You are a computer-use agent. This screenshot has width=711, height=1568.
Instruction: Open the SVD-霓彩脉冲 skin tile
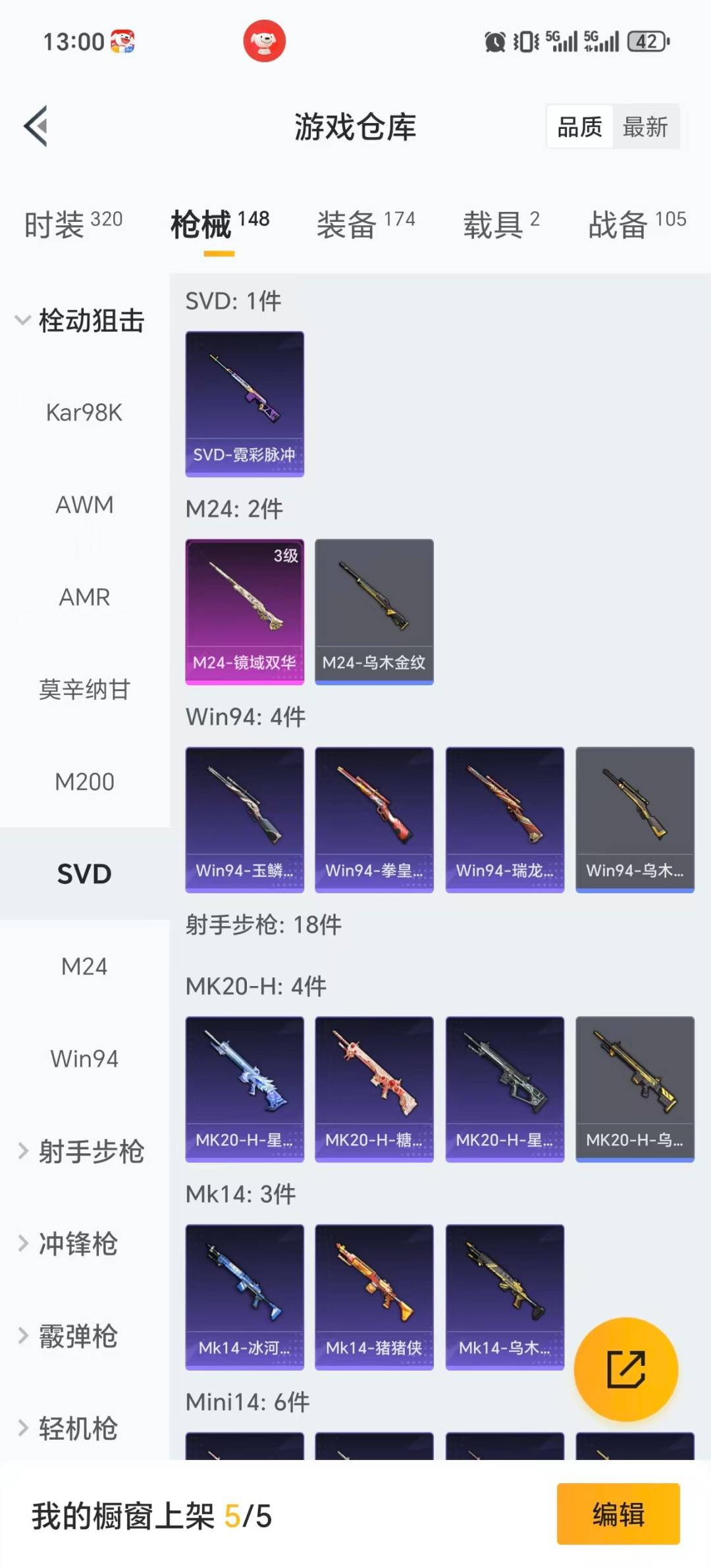click(244, 404)
